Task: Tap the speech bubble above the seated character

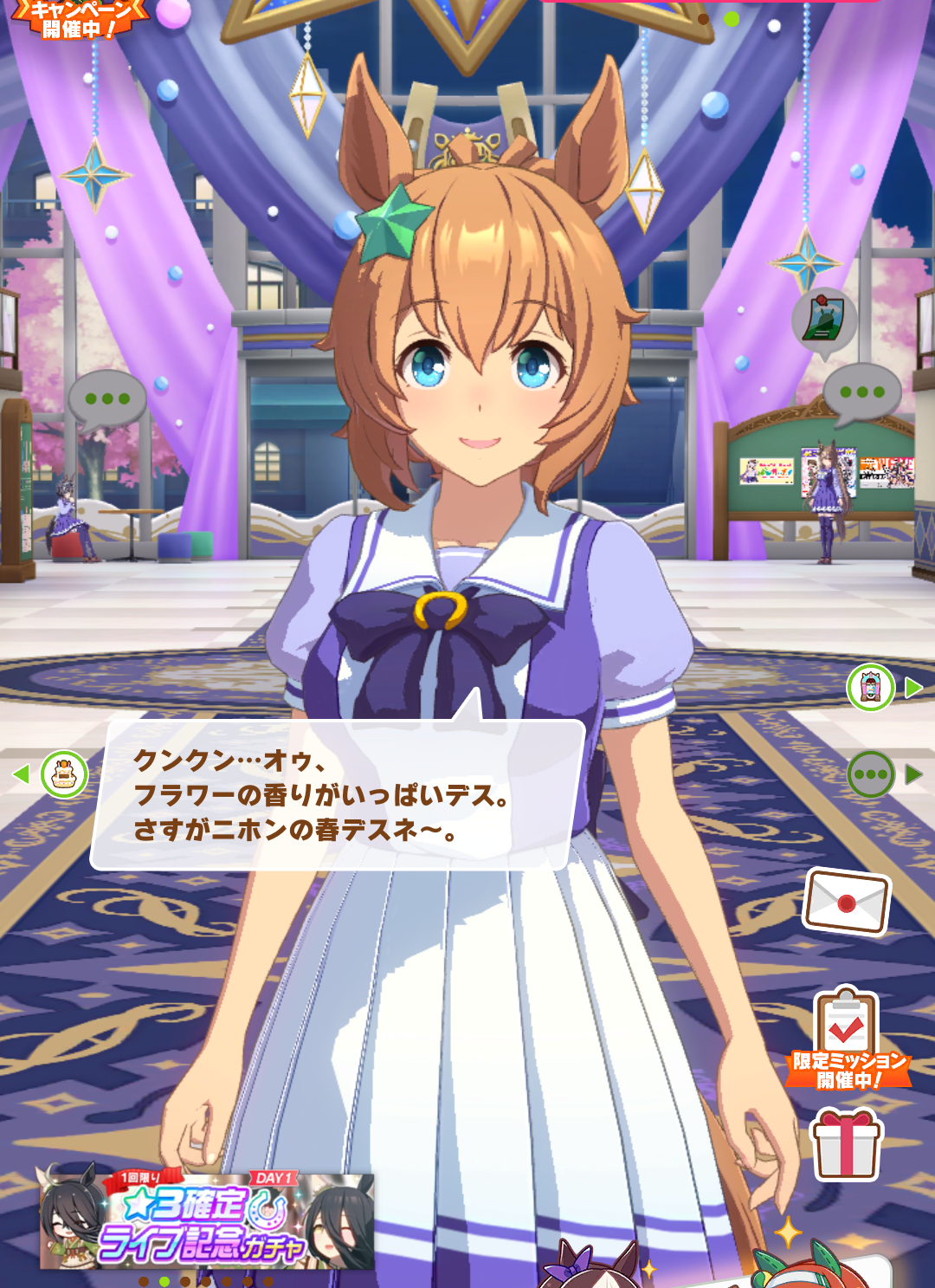Action: tap(107, 399)
